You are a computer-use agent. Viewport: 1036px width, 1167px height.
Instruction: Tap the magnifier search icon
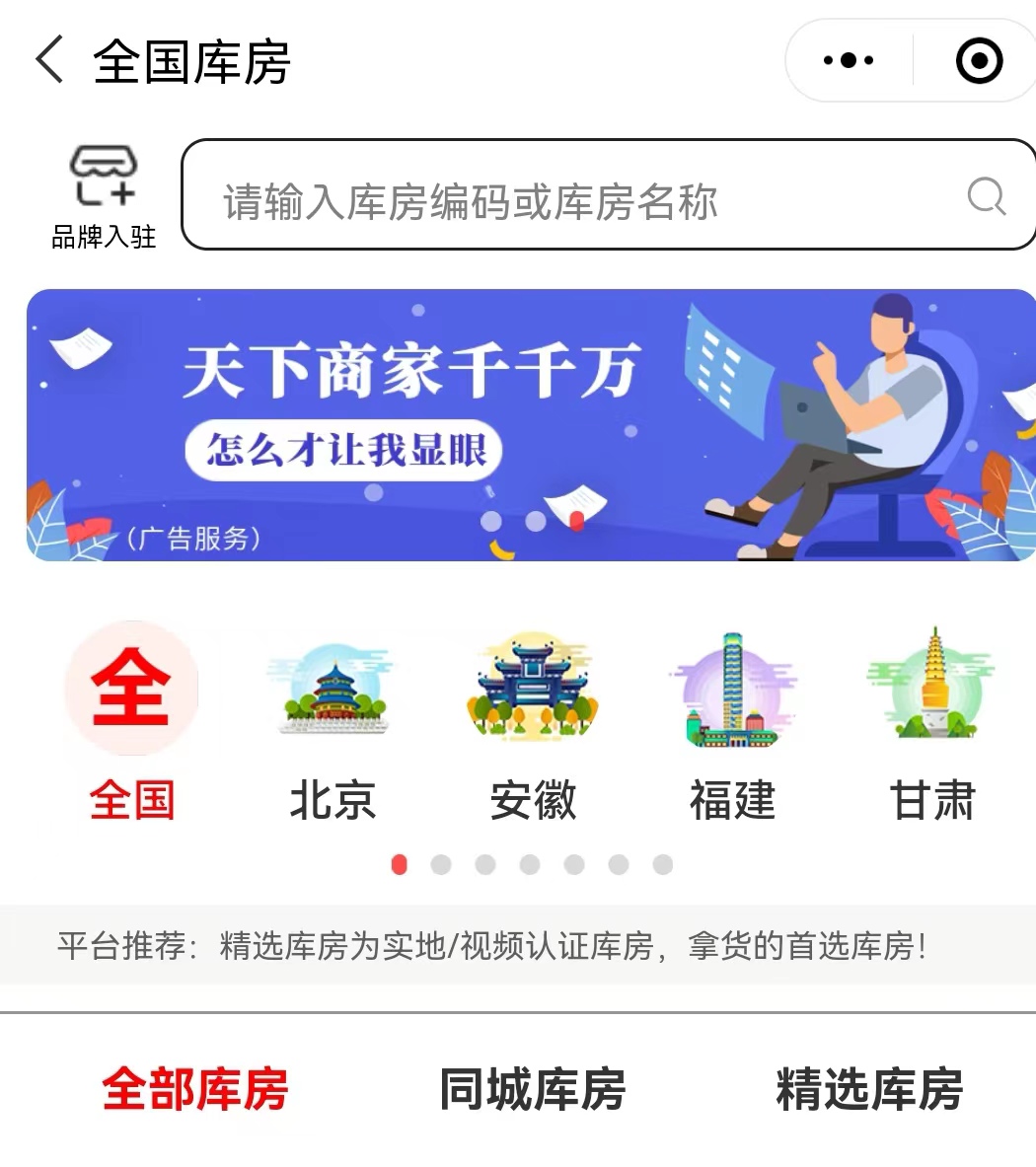coord(986,196)
